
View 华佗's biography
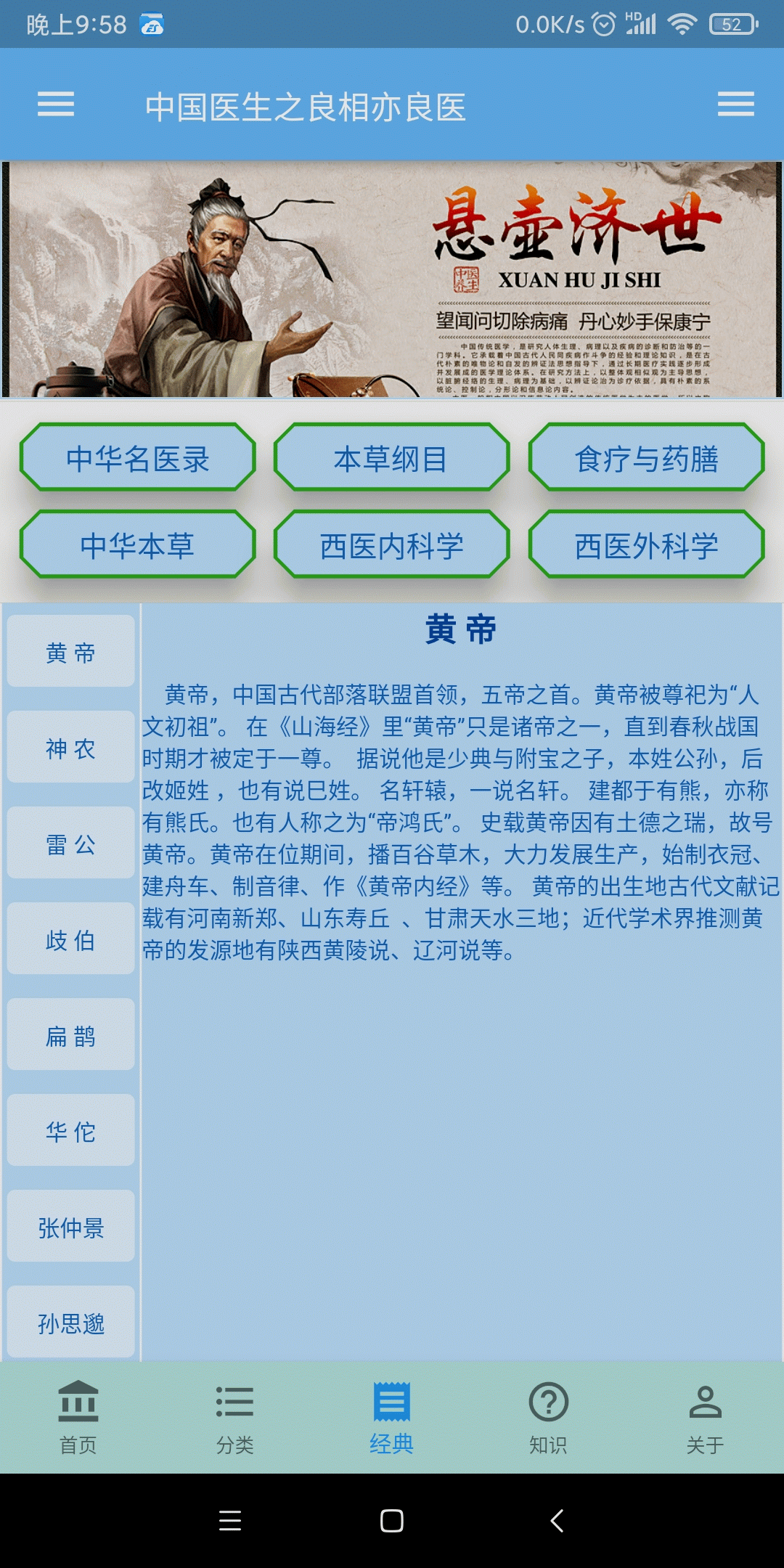pyautogui.click(x=70, y=1131)
